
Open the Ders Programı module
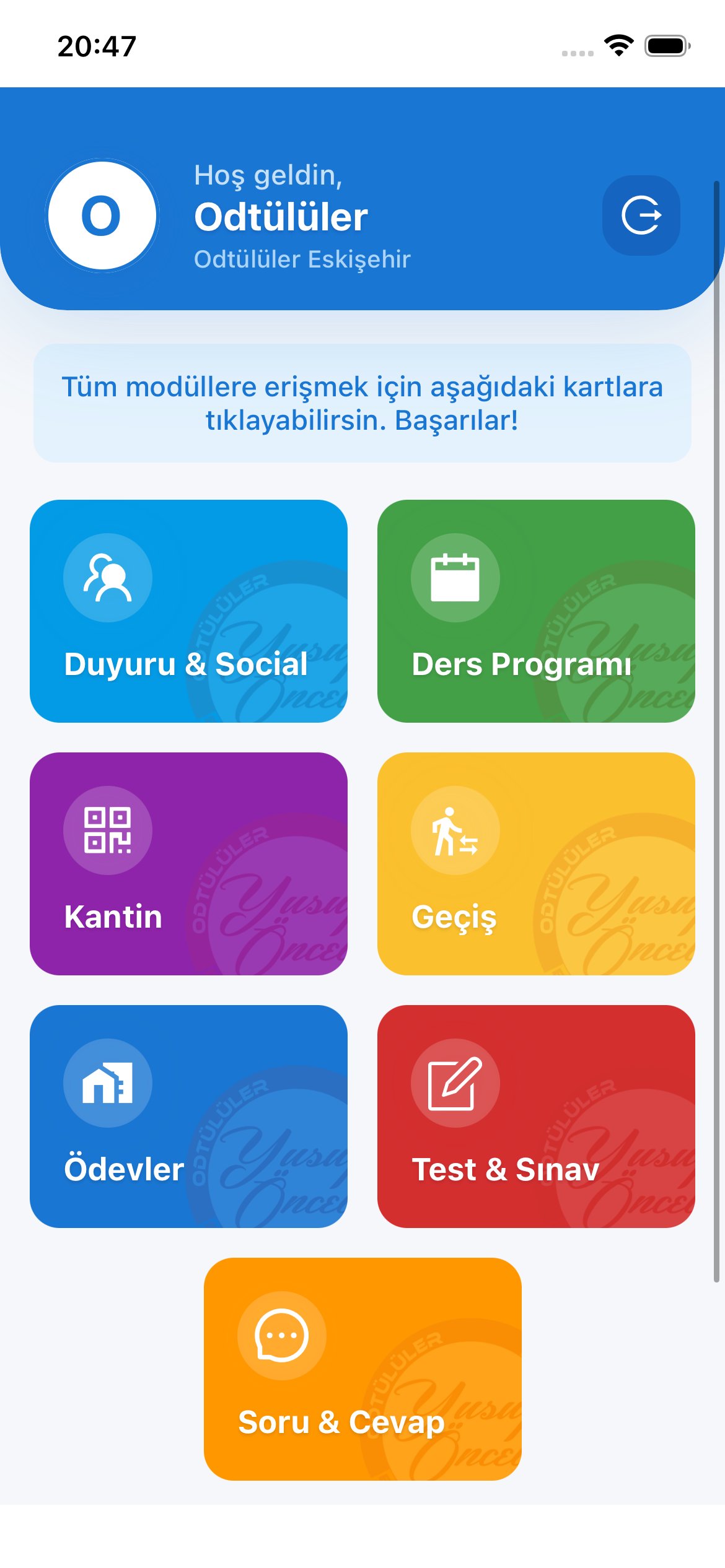coord(535,611)
